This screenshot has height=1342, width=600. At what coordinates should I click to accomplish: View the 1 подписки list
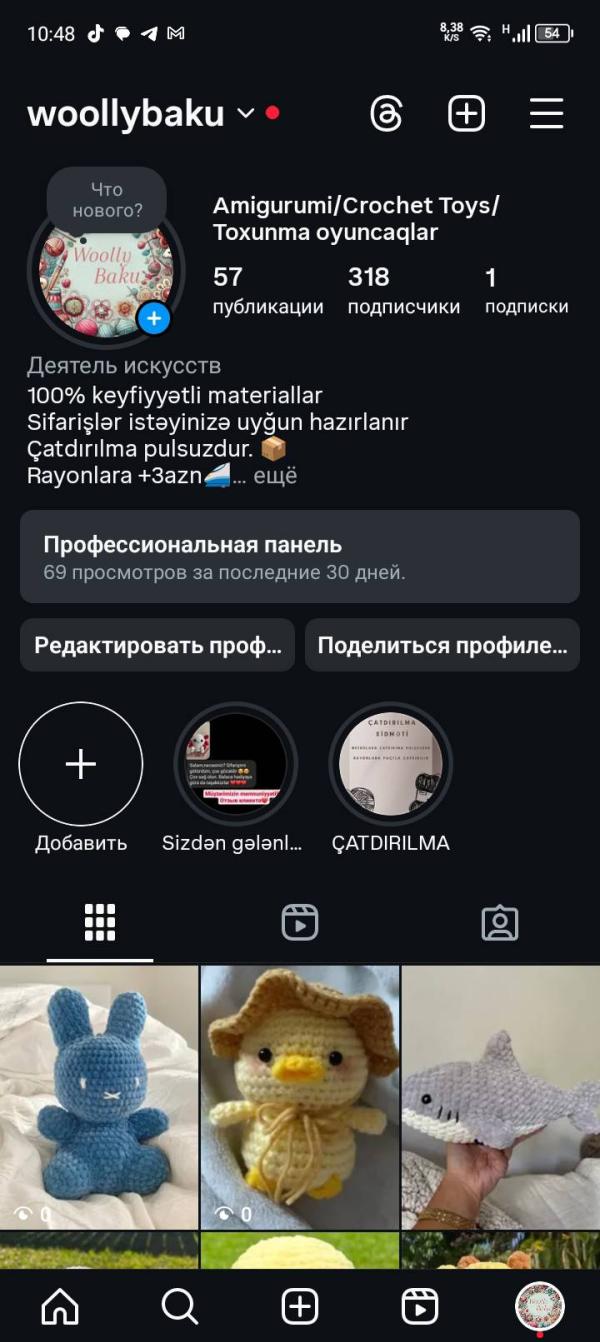(x=526, y=290)
